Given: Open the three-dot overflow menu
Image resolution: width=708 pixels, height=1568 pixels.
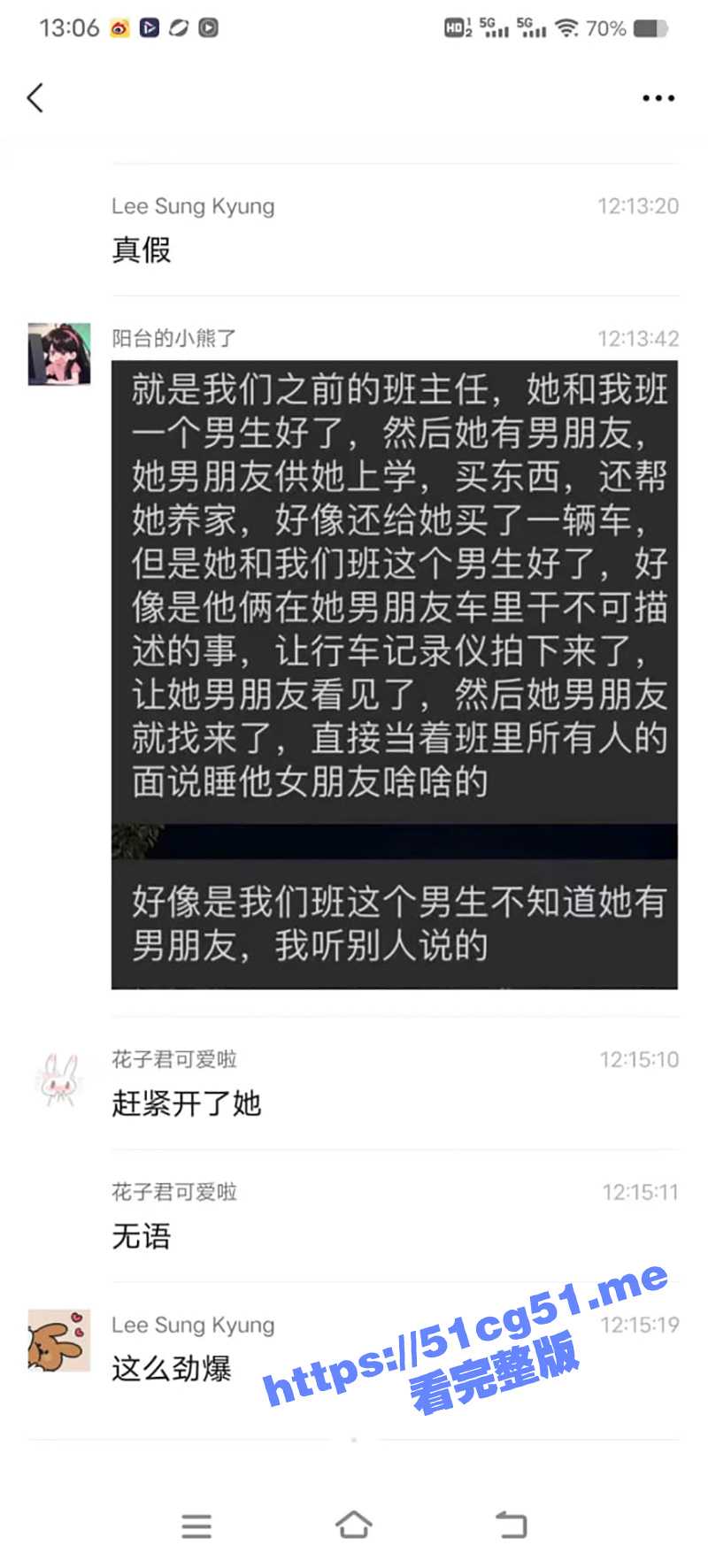Looking at the screenshot, I should tap(658, 98).
